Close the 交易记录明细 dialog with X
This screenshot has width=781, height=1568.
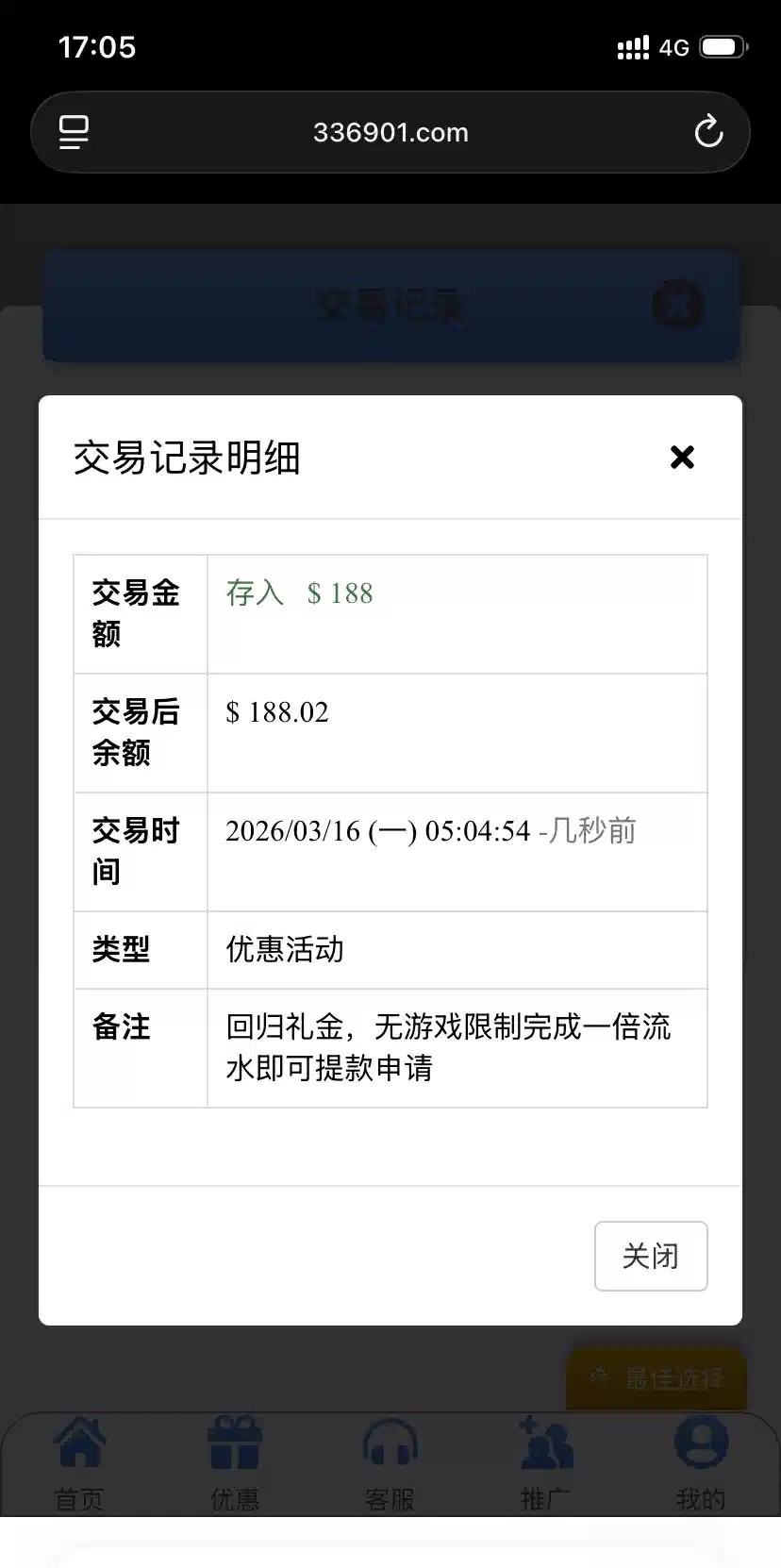point(682,458)
